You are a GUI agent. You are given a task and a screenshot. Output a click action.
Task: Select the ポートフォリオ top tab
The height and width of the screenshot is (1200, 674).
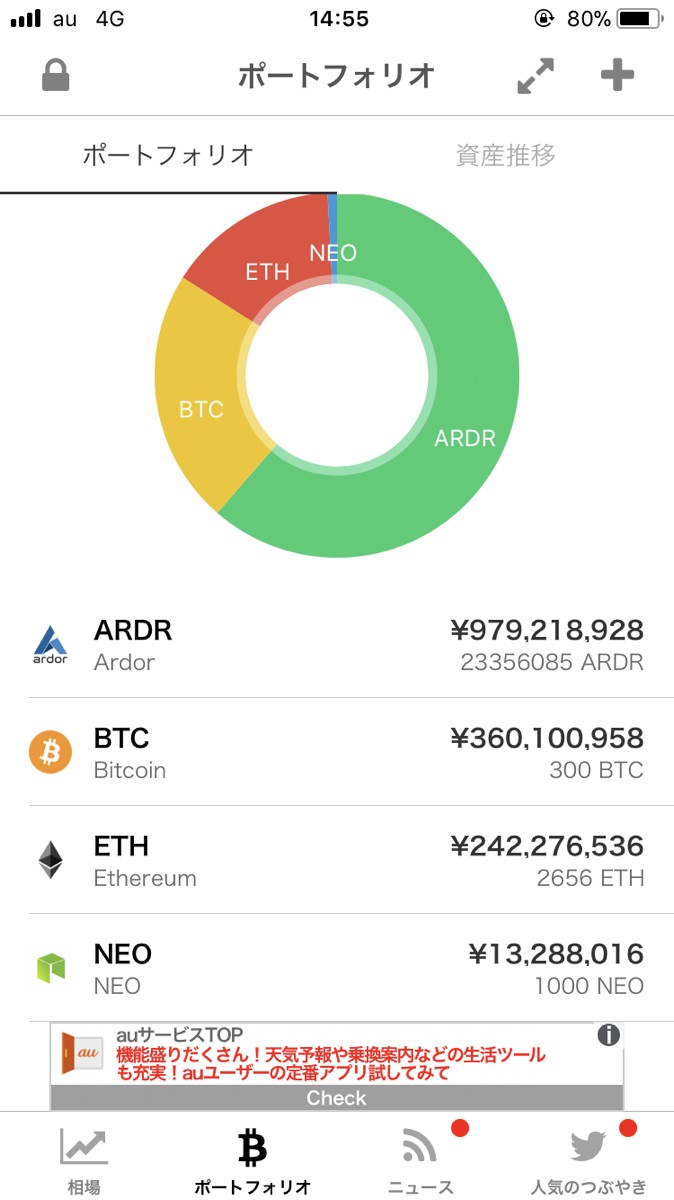pyautogui.click(x=168, y=155)
